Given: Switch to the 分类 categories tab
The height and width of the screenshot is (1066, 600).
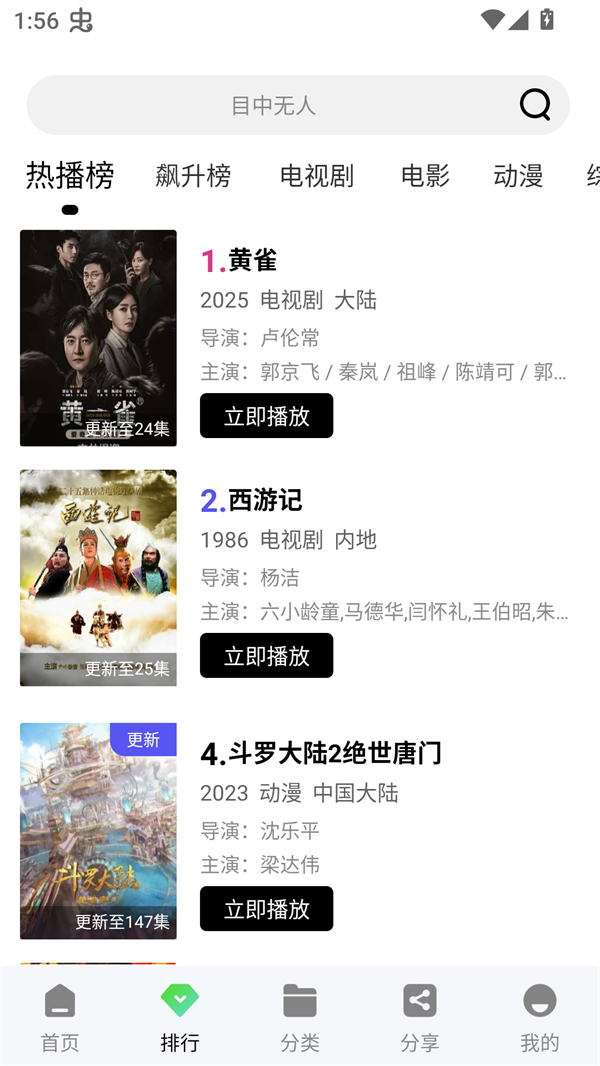Looking at the screenshot, I should click(300, 1017).
